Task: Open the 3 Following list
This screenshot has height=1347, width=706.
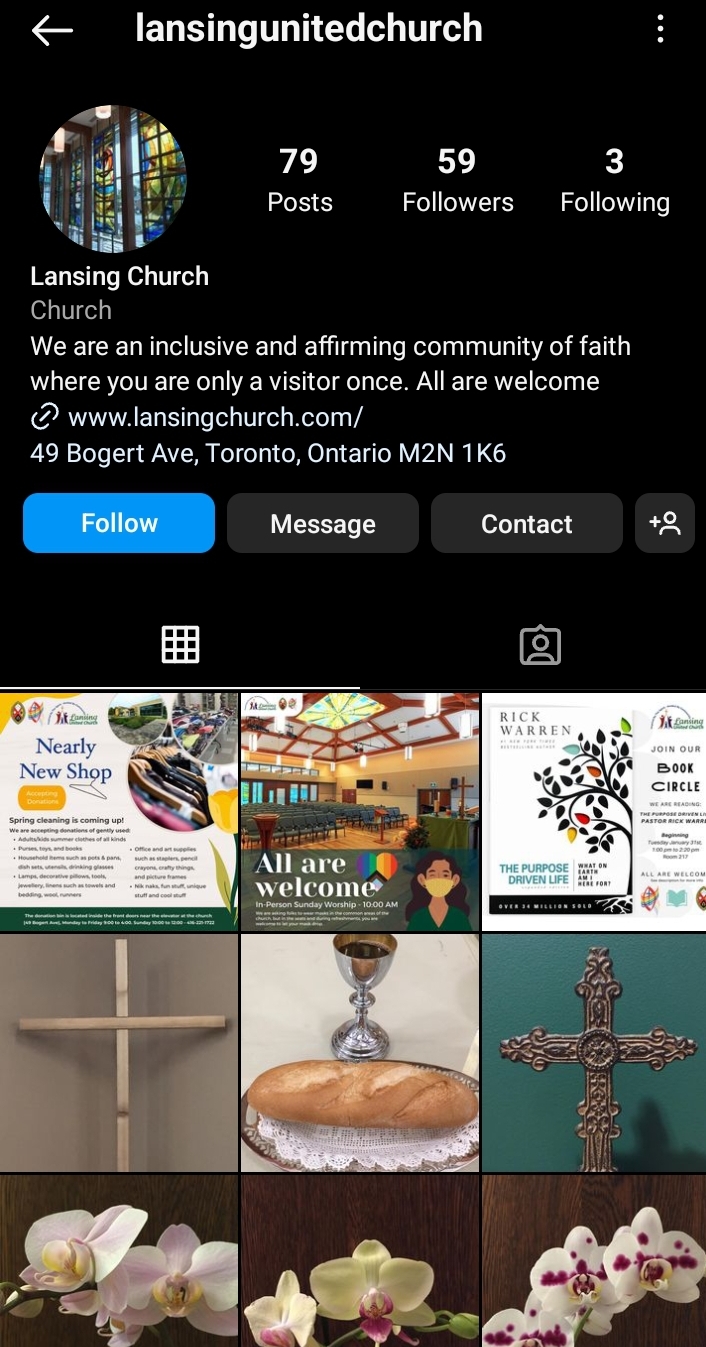Action: coord(614,181)
